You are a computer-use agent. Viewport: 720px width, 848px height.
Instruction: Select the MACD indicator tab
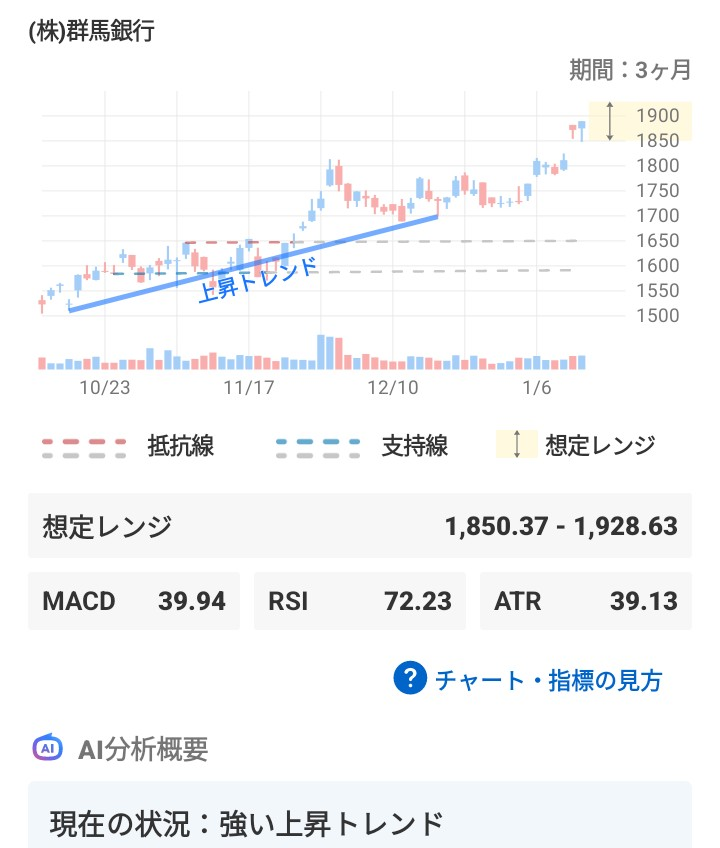tap(135, 601)
